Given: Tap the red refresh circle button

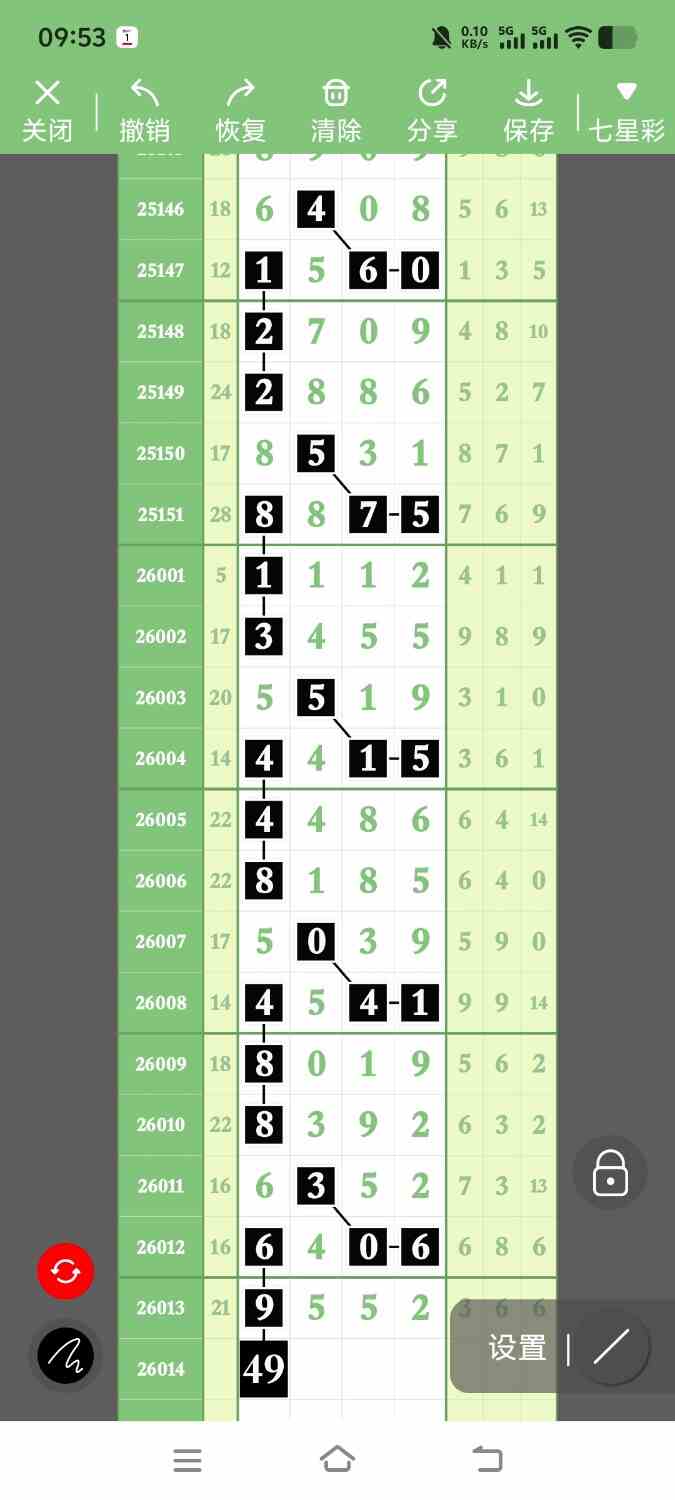Looking at the screenshot, I should [x=66, y=1271].
